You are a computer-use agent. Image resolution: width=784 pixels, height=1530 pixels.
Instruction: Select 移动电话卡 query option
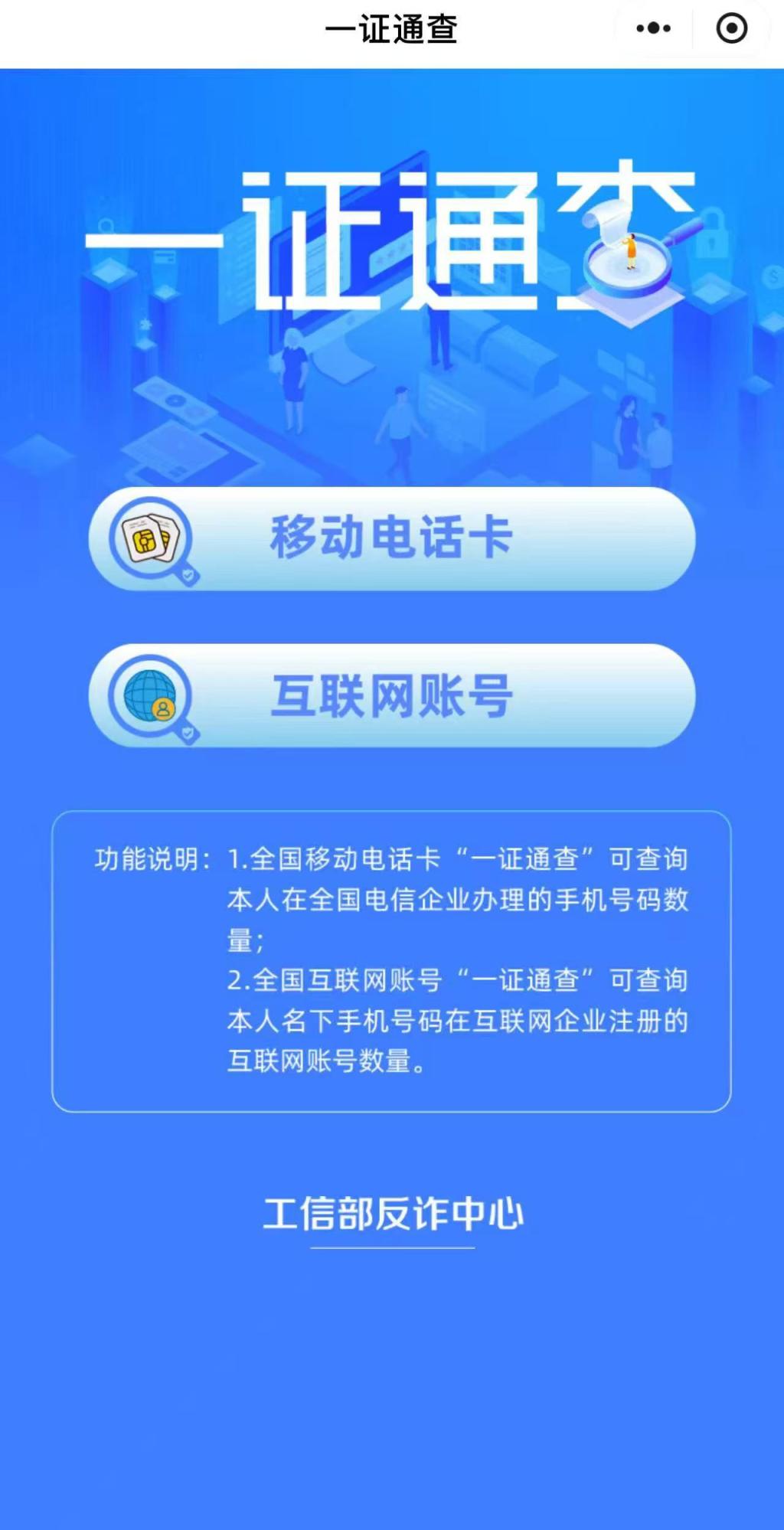point(392,538)
